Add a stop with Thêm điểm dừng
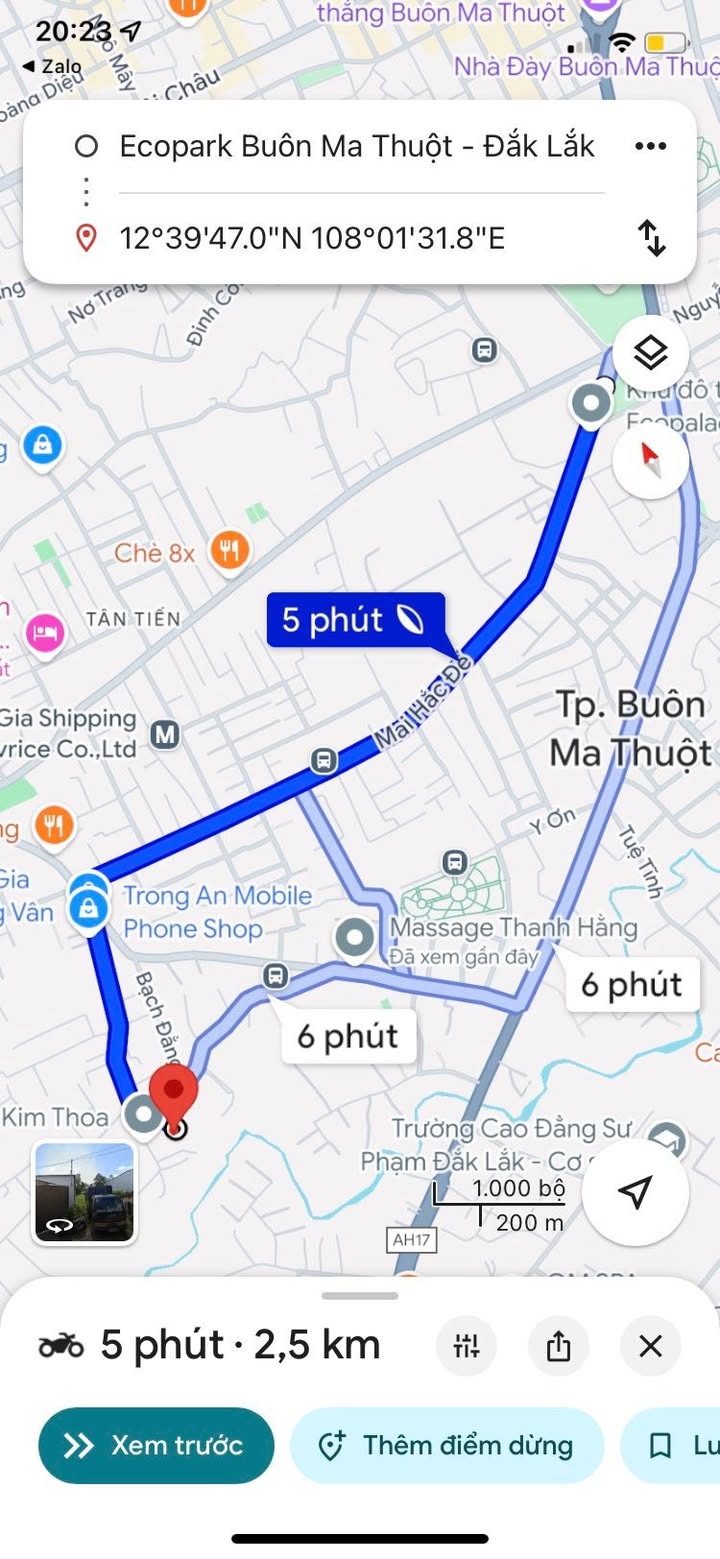 (447, 1445)
